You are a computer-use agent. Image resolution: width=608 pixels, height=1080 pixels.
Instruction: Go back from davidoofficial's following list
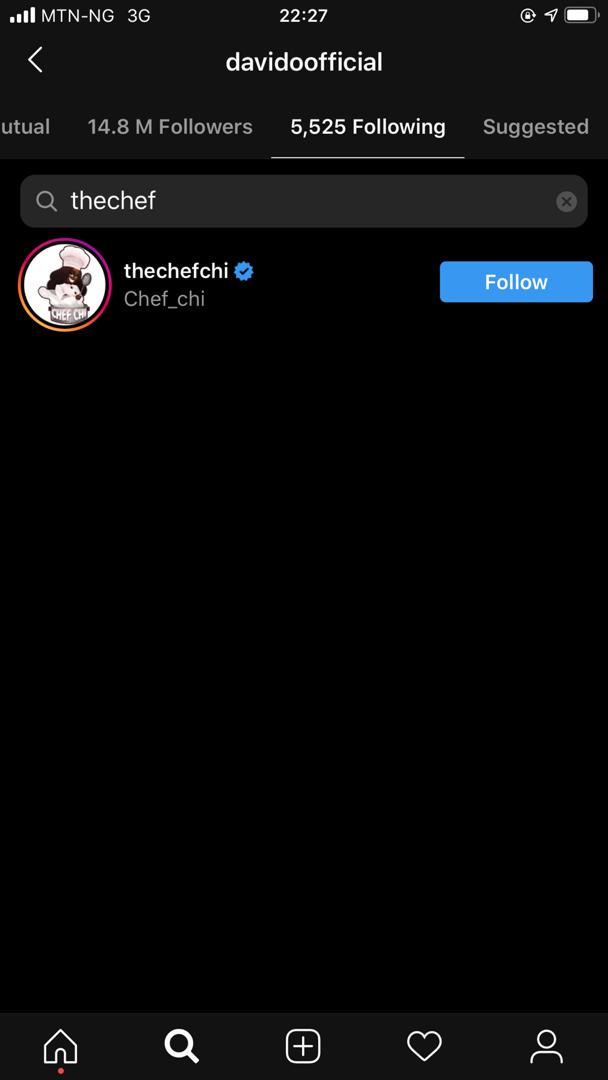pyautogui.click(x=35, y=60)
